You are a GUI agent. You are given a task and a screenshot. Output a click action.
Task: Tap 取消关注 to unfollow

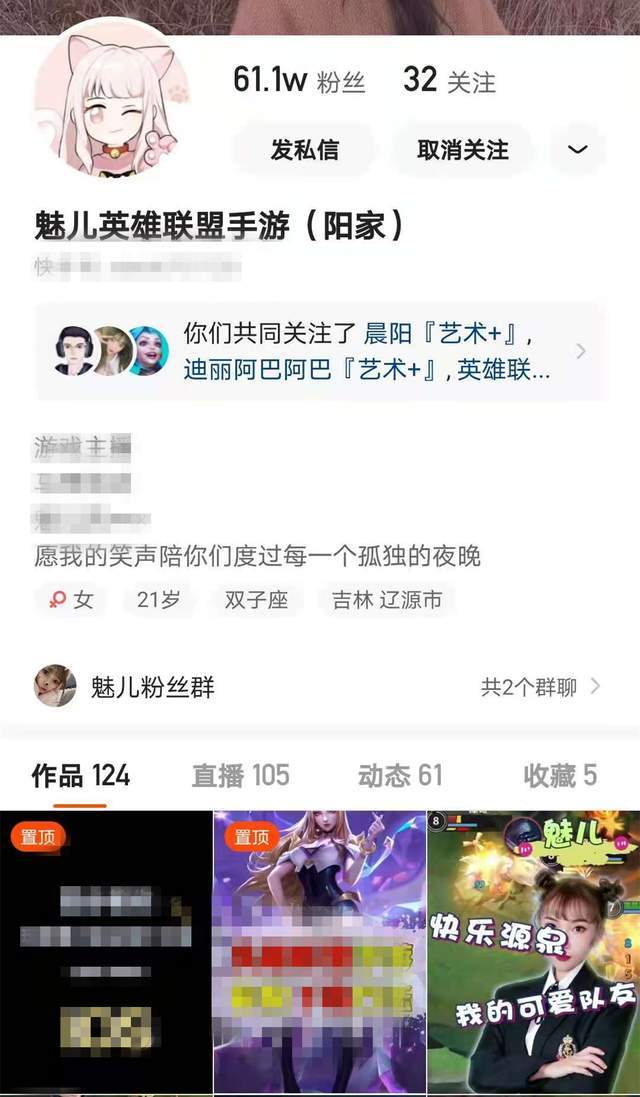click(462, 150)
